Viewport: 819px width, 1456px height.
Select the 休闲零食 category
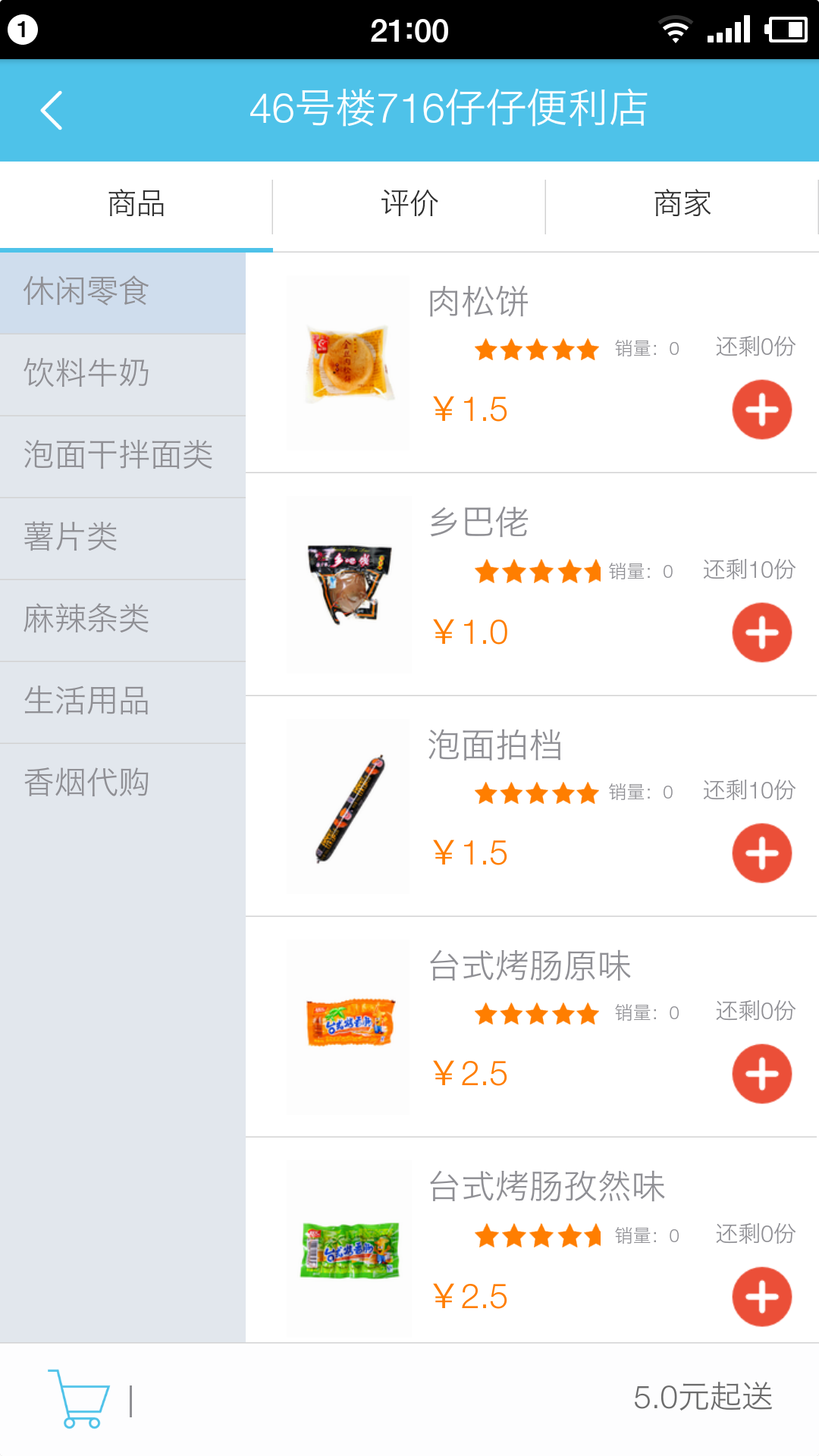click(123, 293)
